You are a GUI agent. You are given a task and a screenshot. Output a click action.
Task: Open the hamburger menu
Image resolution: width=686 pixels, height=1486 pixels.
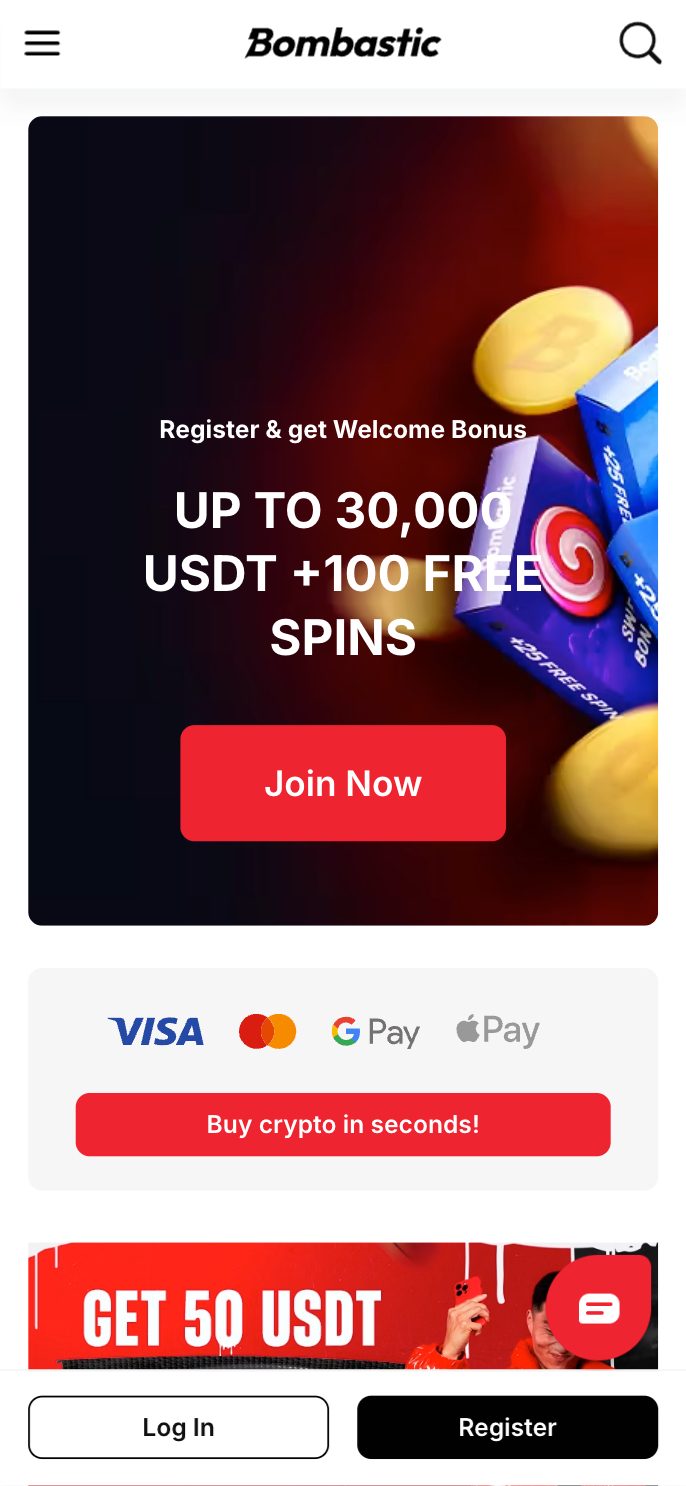click(x=42, y=43)
